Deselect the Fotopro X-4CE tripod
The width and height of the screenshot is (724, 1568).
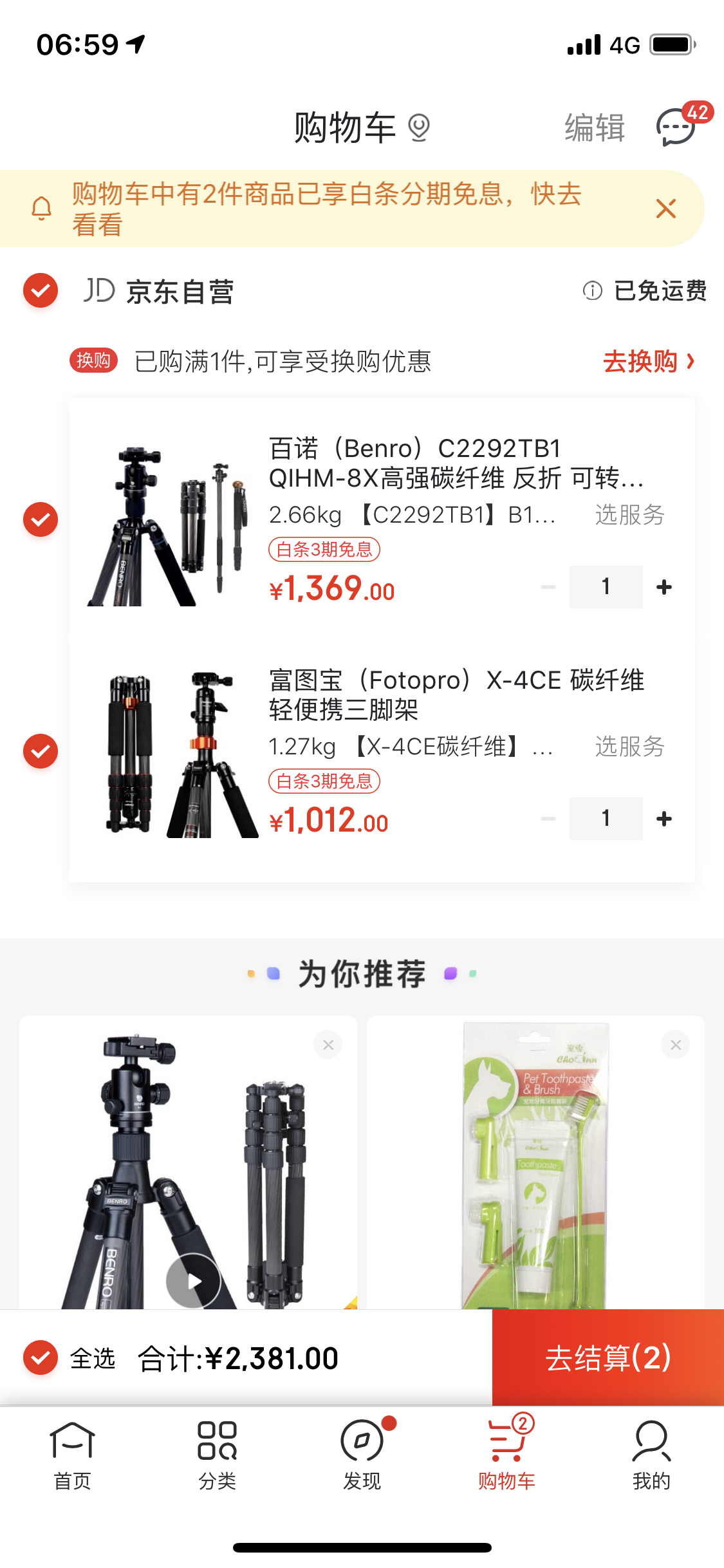[x=41, y=751]
